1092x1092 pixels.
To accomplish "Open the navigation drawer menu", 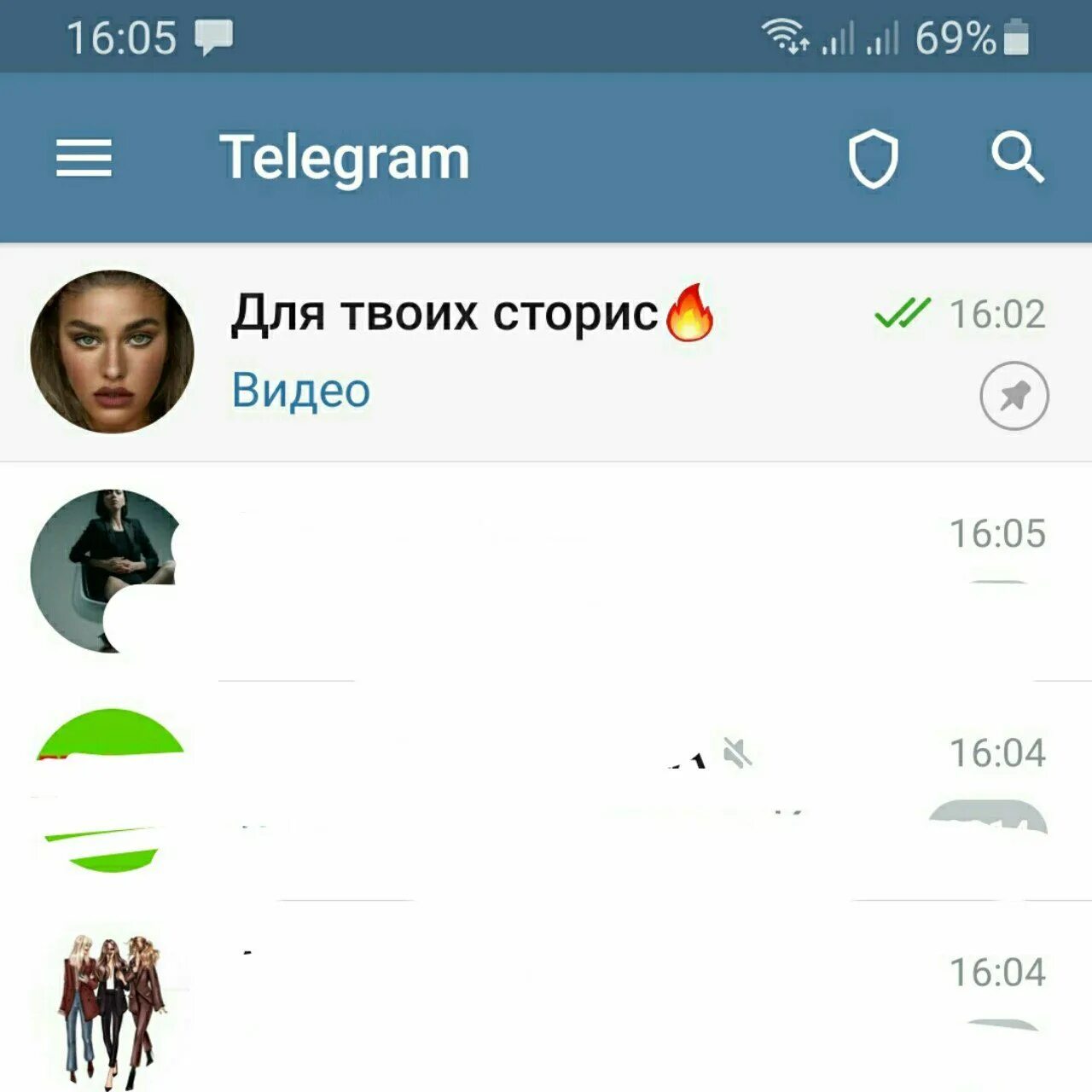I will pos(84,158).
